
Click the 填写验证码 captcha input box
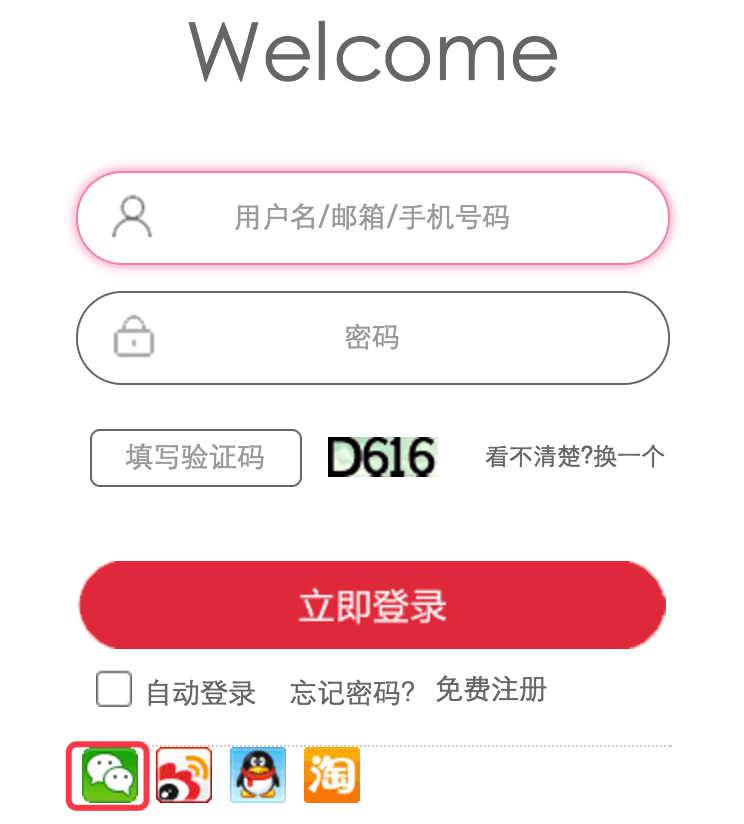(196, 458)
